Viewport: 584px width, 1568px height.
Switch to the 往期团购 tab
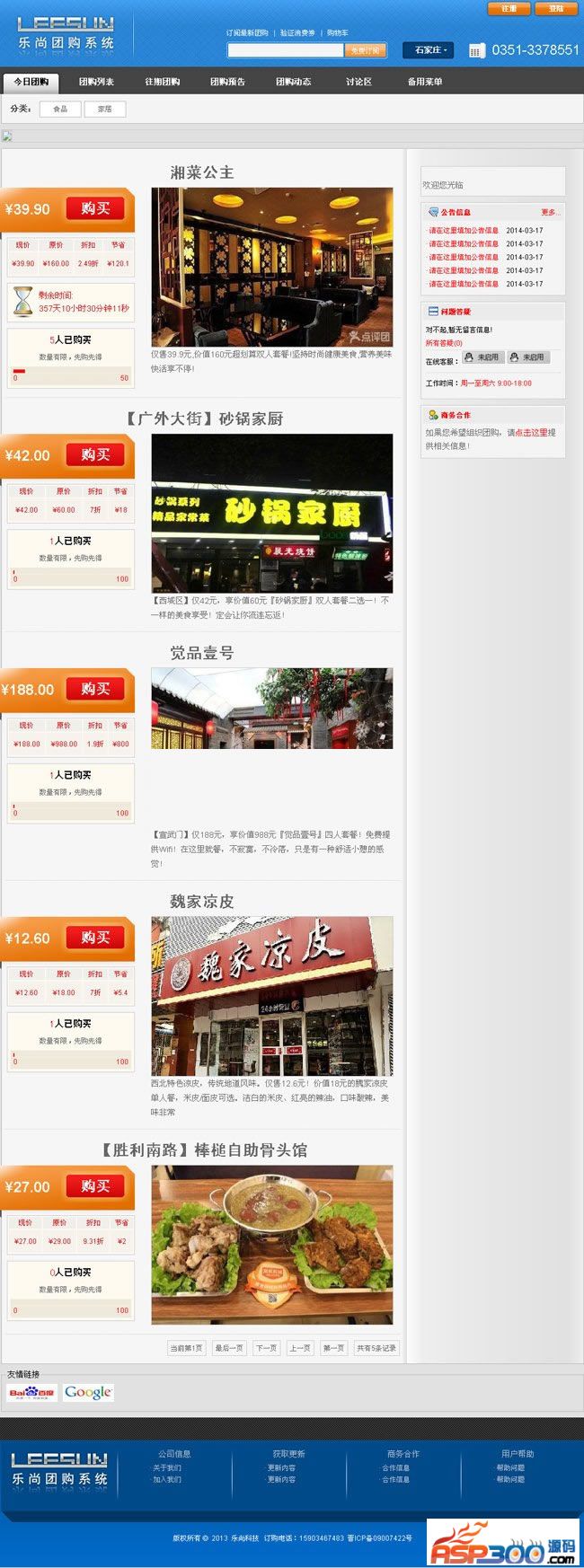coord(163,82)
